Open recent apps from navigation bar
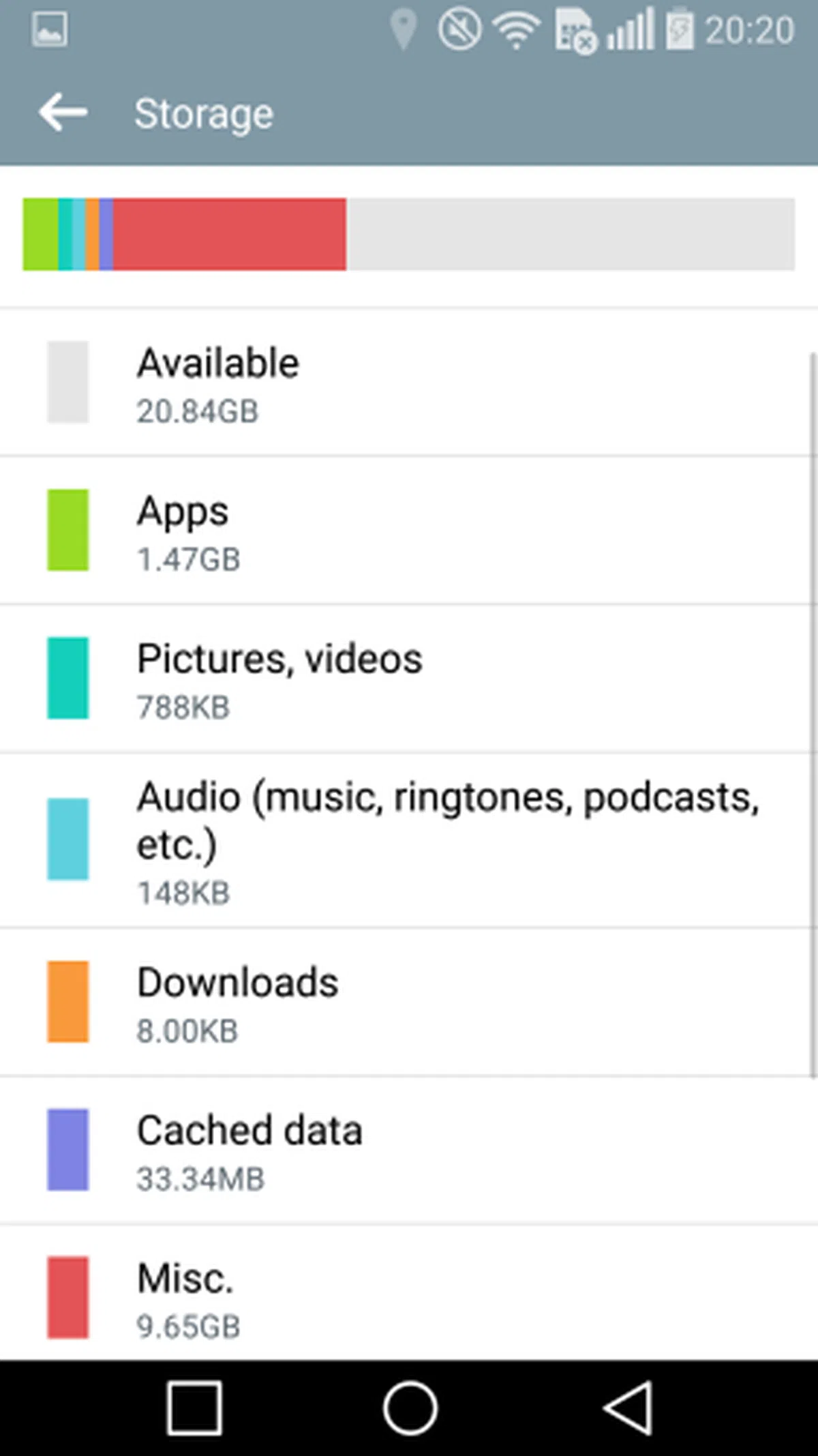The height and width of the screenshot is (1456, 818). [194, 1409]
